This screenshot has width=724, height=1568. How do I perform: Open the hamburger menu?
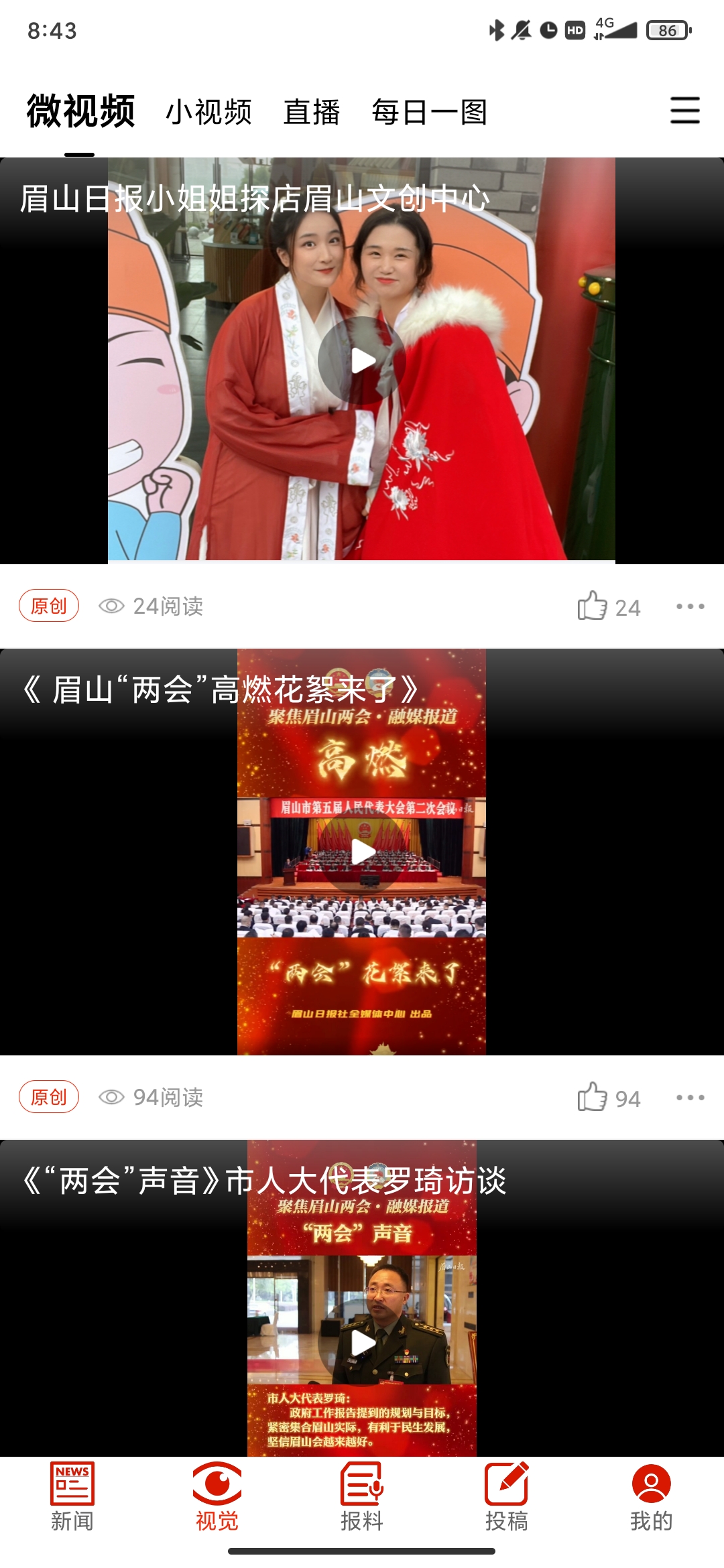point(684,111)
